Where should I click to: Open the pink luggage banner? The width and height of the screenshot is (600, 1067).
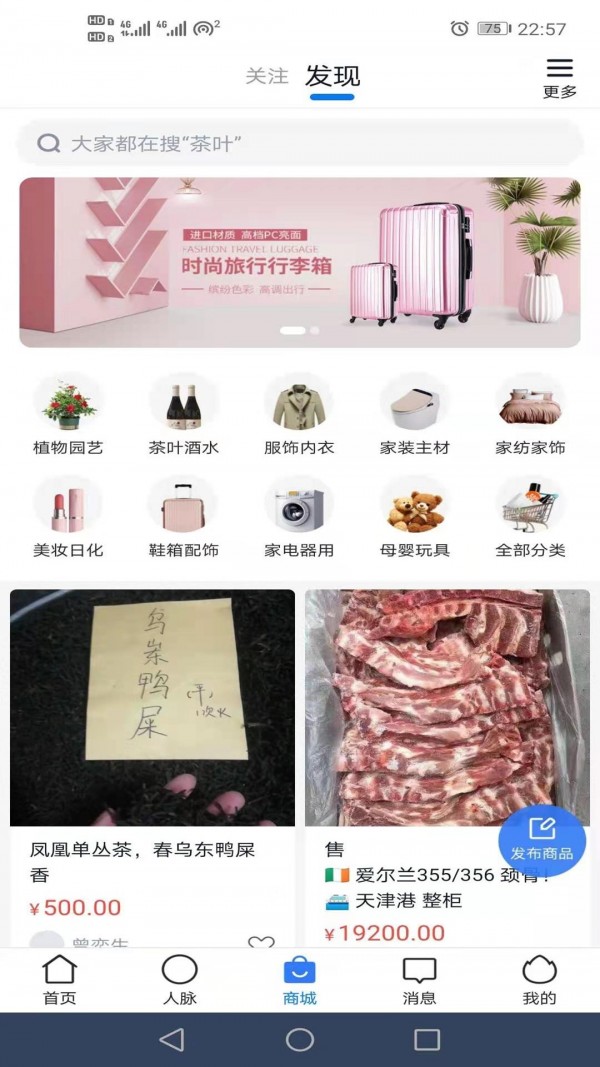click(300, 262)
